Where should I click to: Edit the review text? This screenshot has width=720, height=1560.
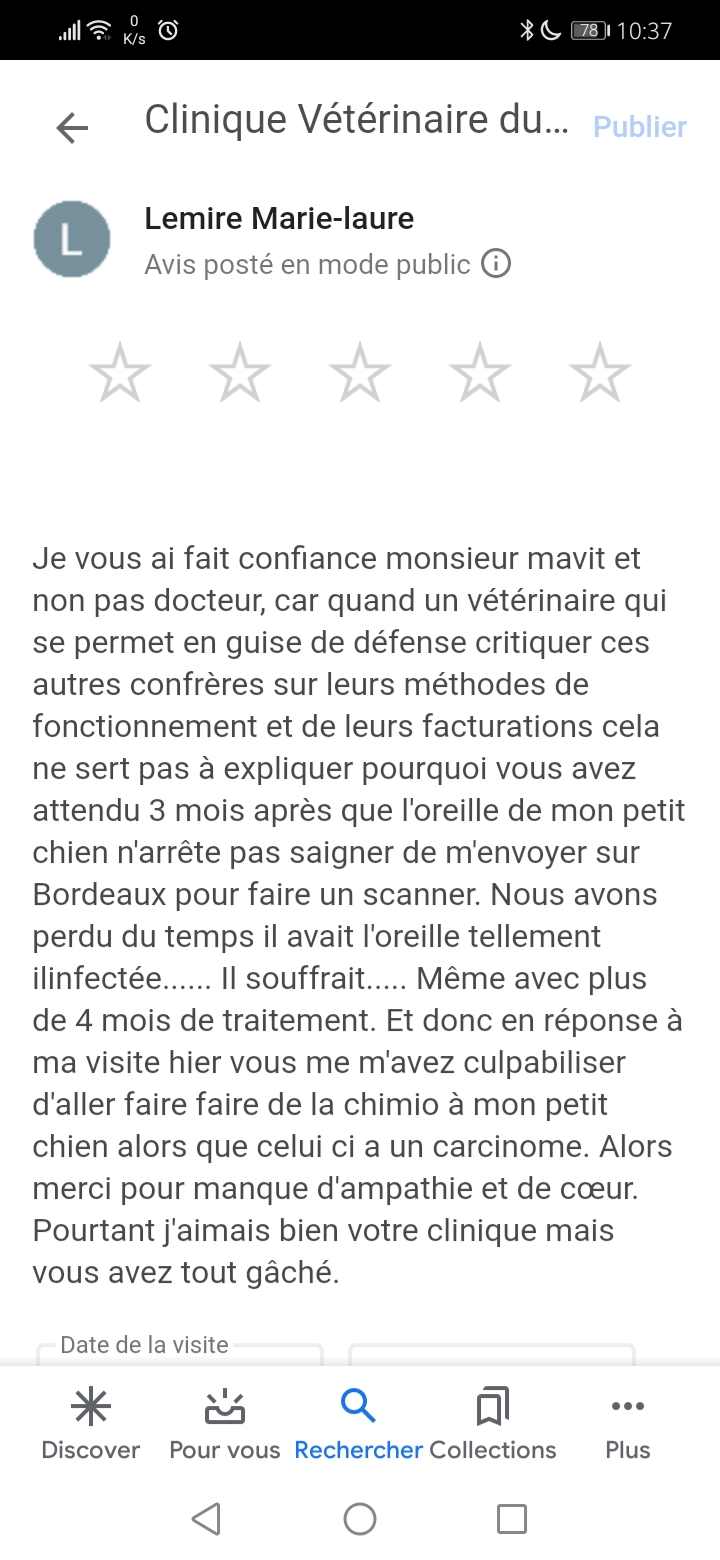click(360, 914)
